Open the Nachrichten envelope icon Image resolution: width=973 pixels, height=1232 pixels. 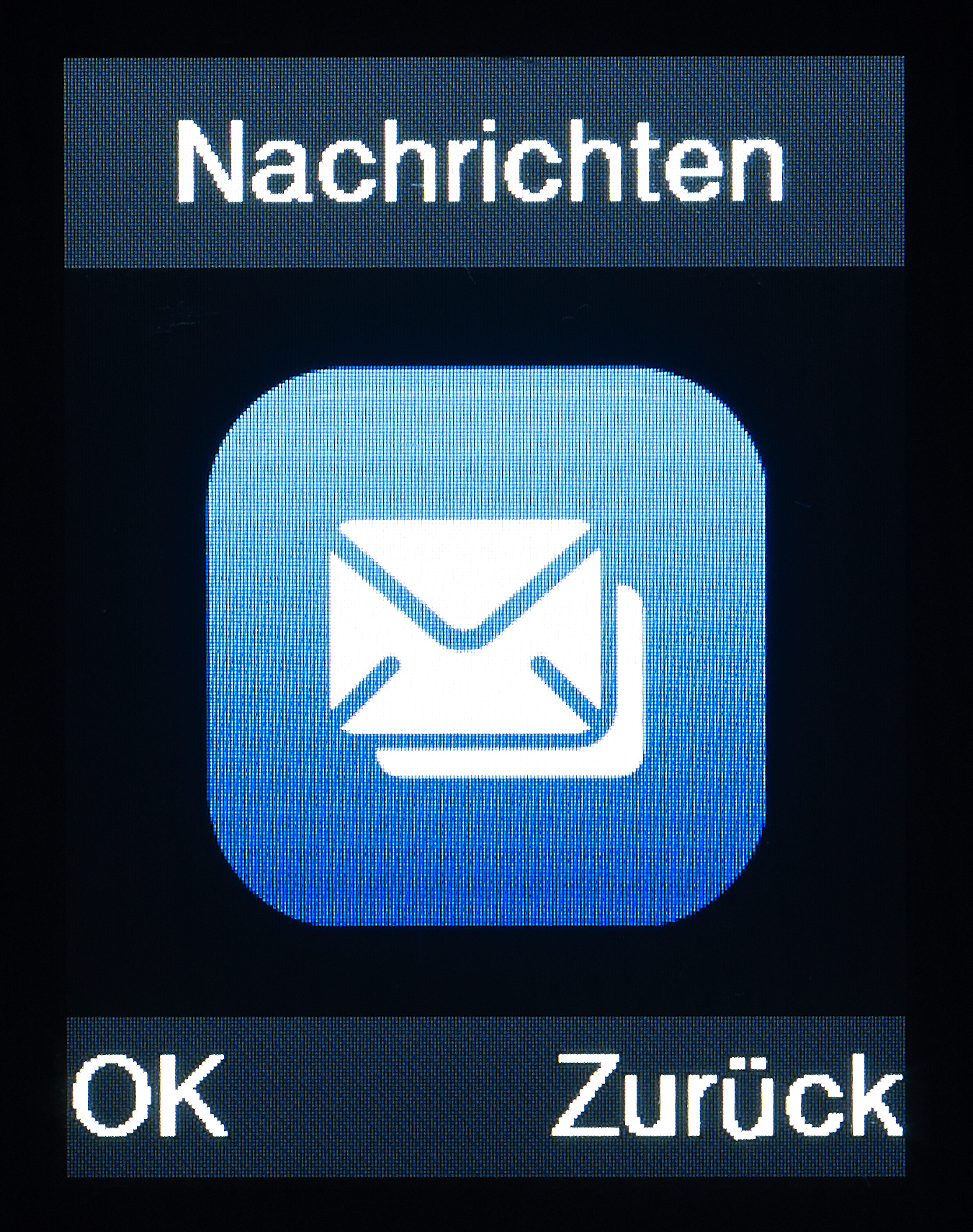coord(487,646)
